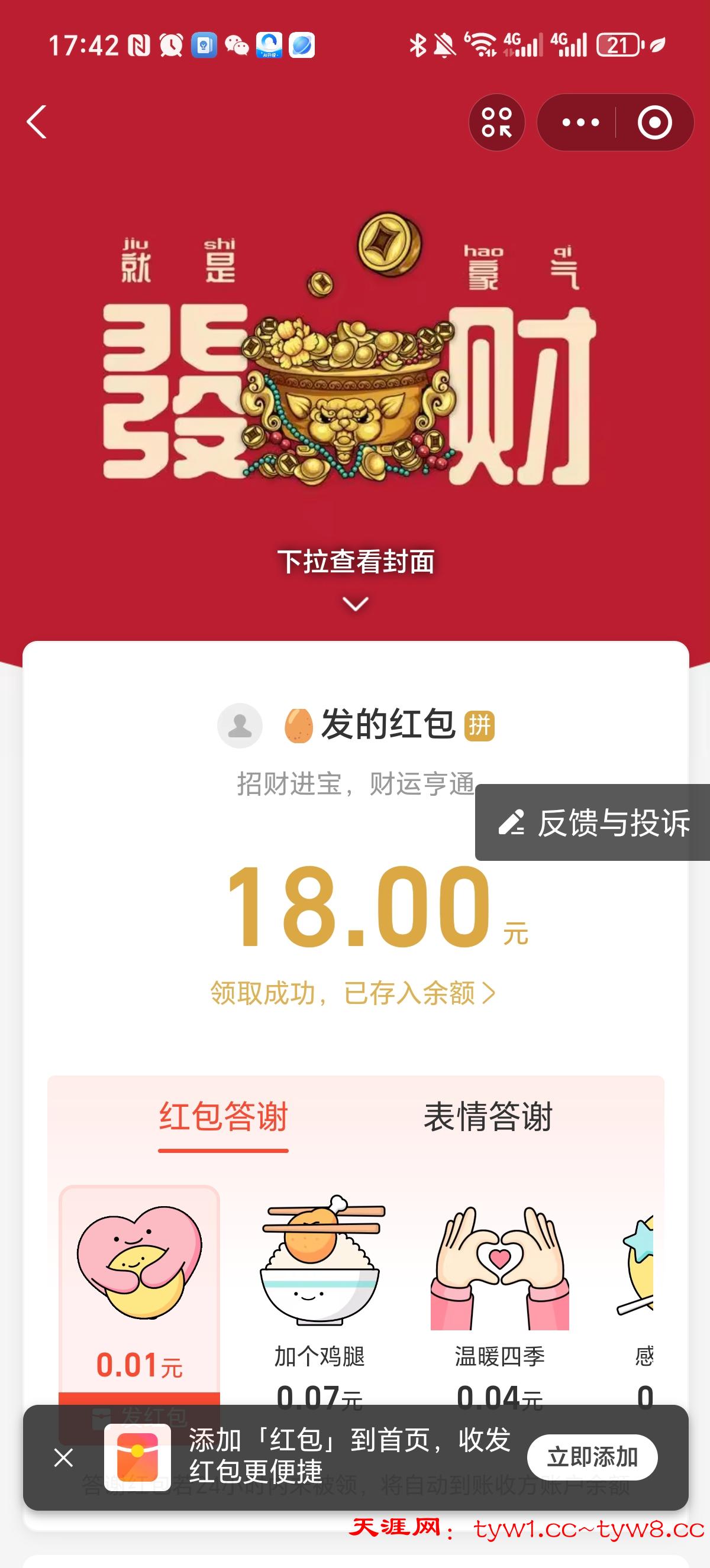The height and width of the screenshot is (1568, 710).
Task: Expand the cover via 下拉查看封面 chevron
Action: pos(355,603)
